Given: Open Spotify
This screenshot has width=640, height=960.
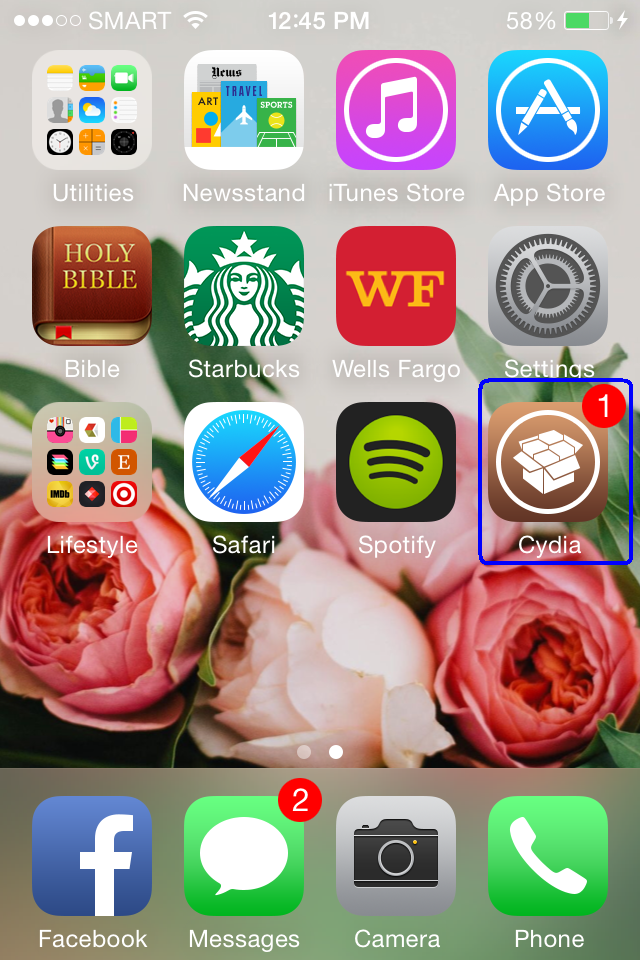Looking at the screenshot, I should pos(396,462).
